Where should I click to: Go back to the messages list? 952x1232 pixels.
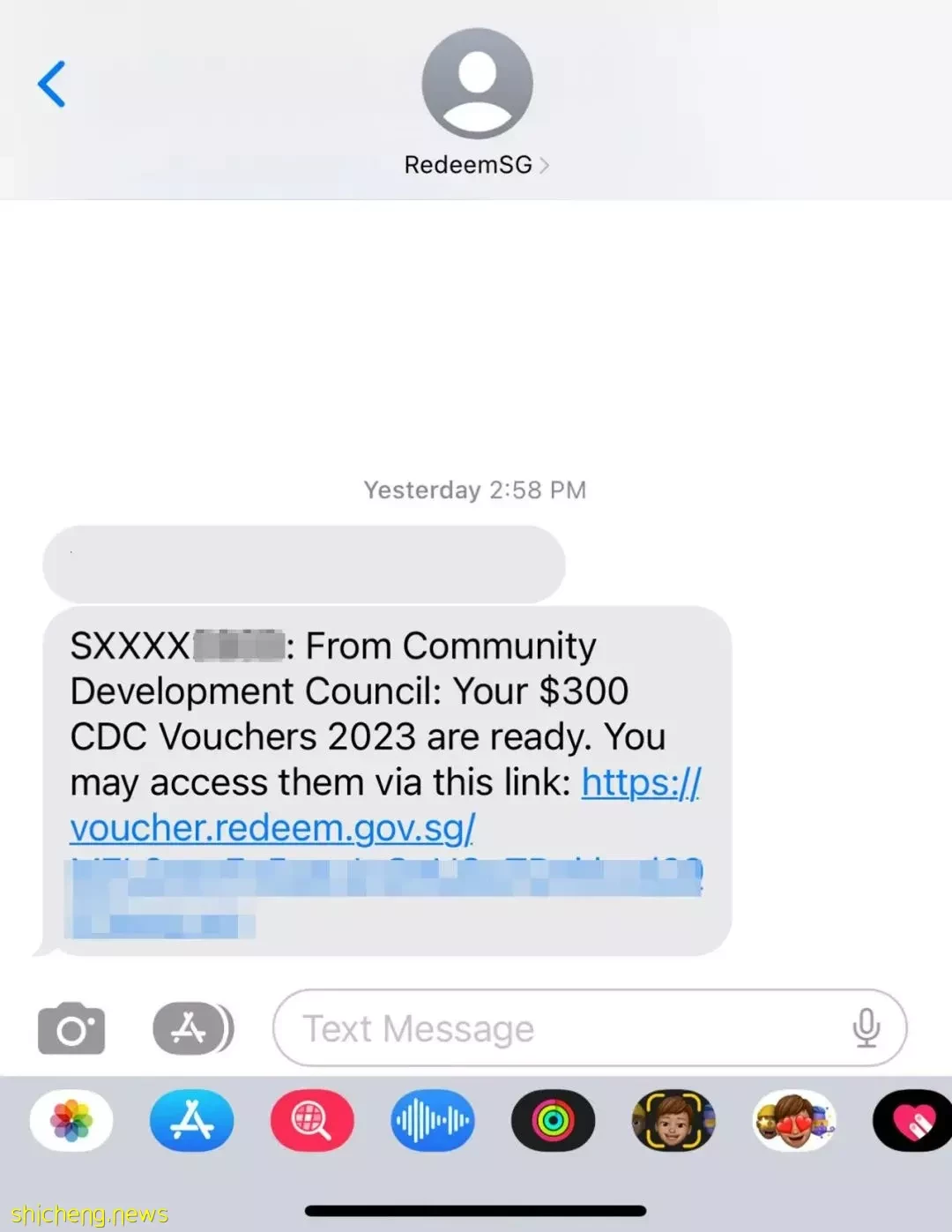coord(52,85)
